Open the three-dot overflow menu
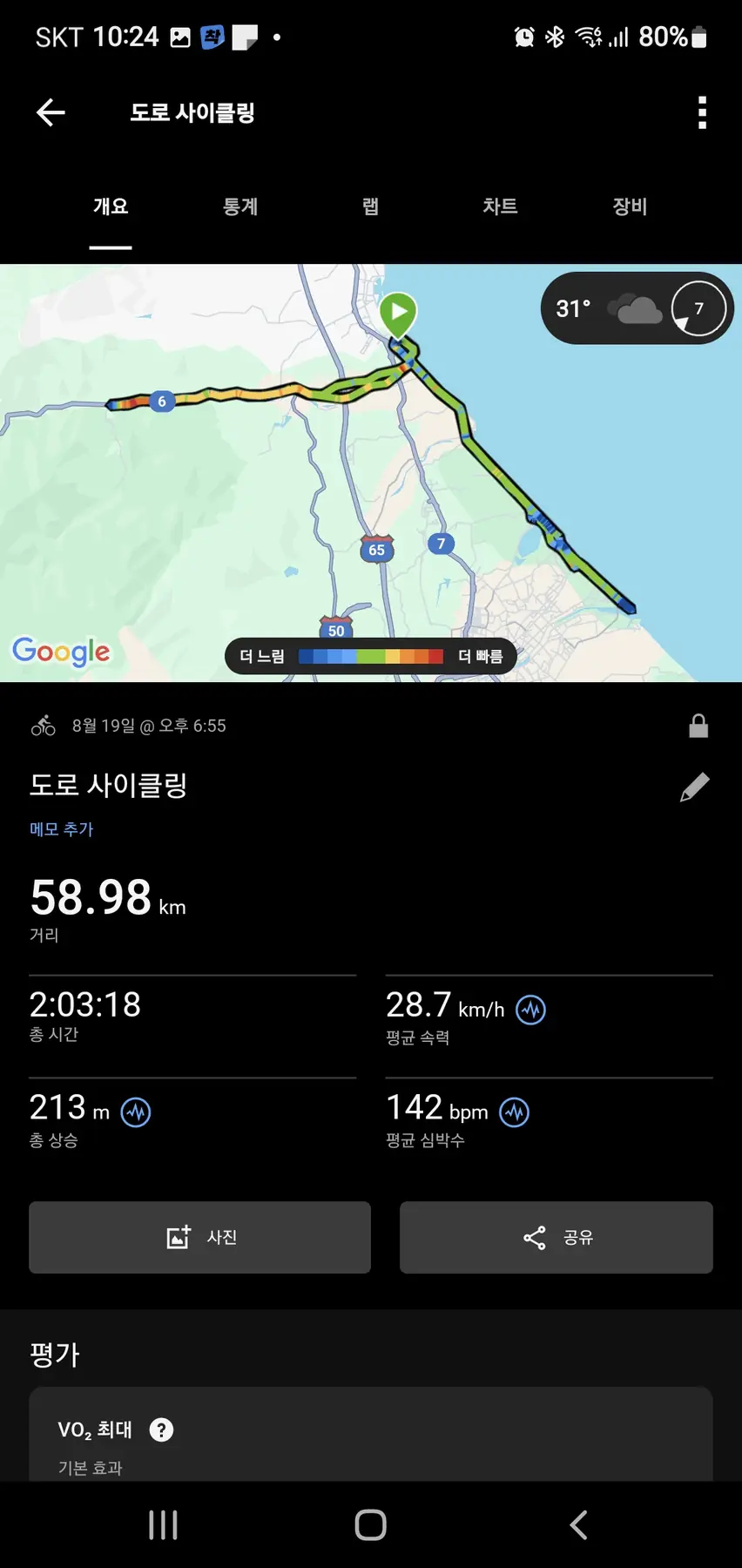742x1568 pixels. [702, 112]
